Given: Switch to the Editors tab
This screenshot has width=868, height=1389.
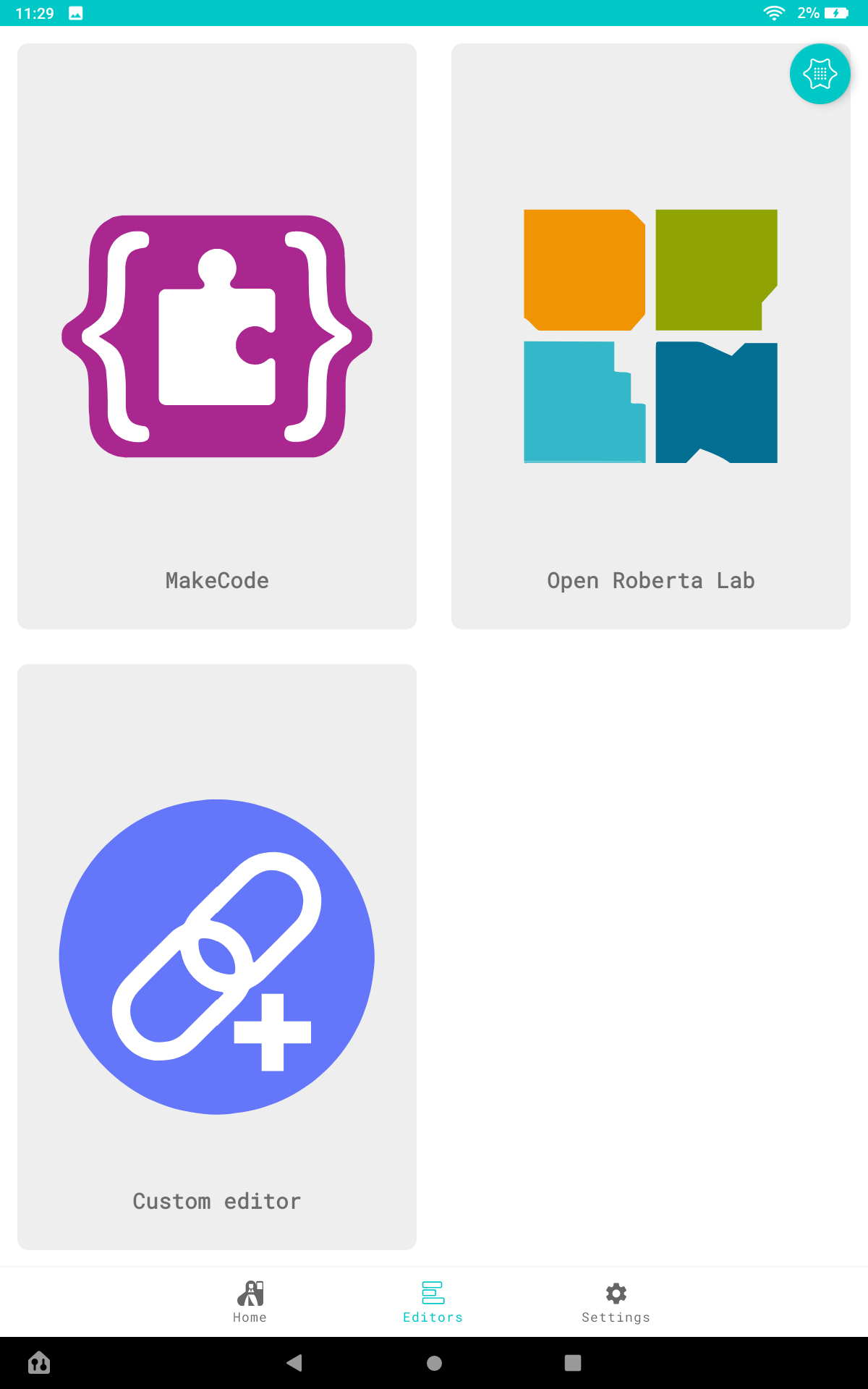Looking at the screenshot, I should (433, 1301).
